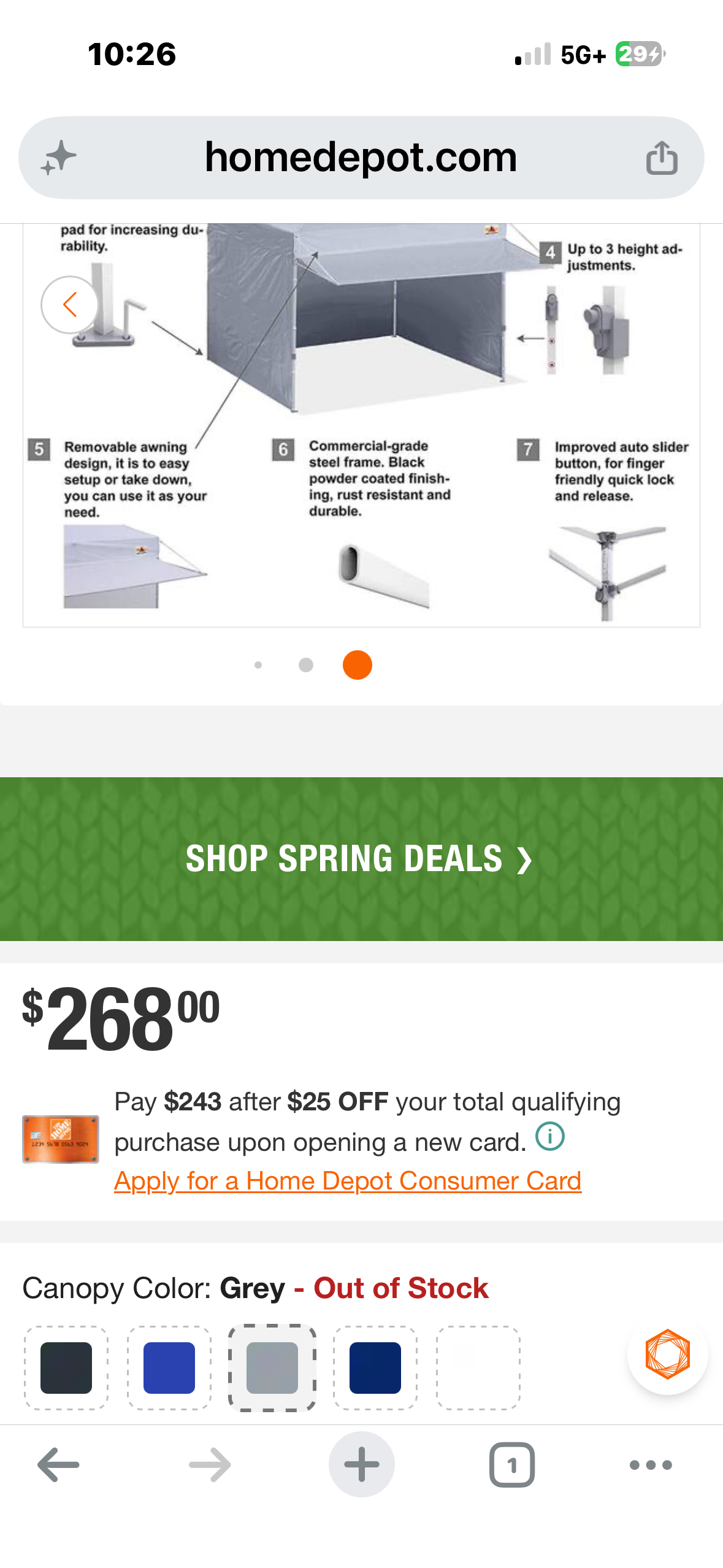Tap the homedepot.com address bar
723x1568 pixels.
pyautogui.click(x=361, y=158)
